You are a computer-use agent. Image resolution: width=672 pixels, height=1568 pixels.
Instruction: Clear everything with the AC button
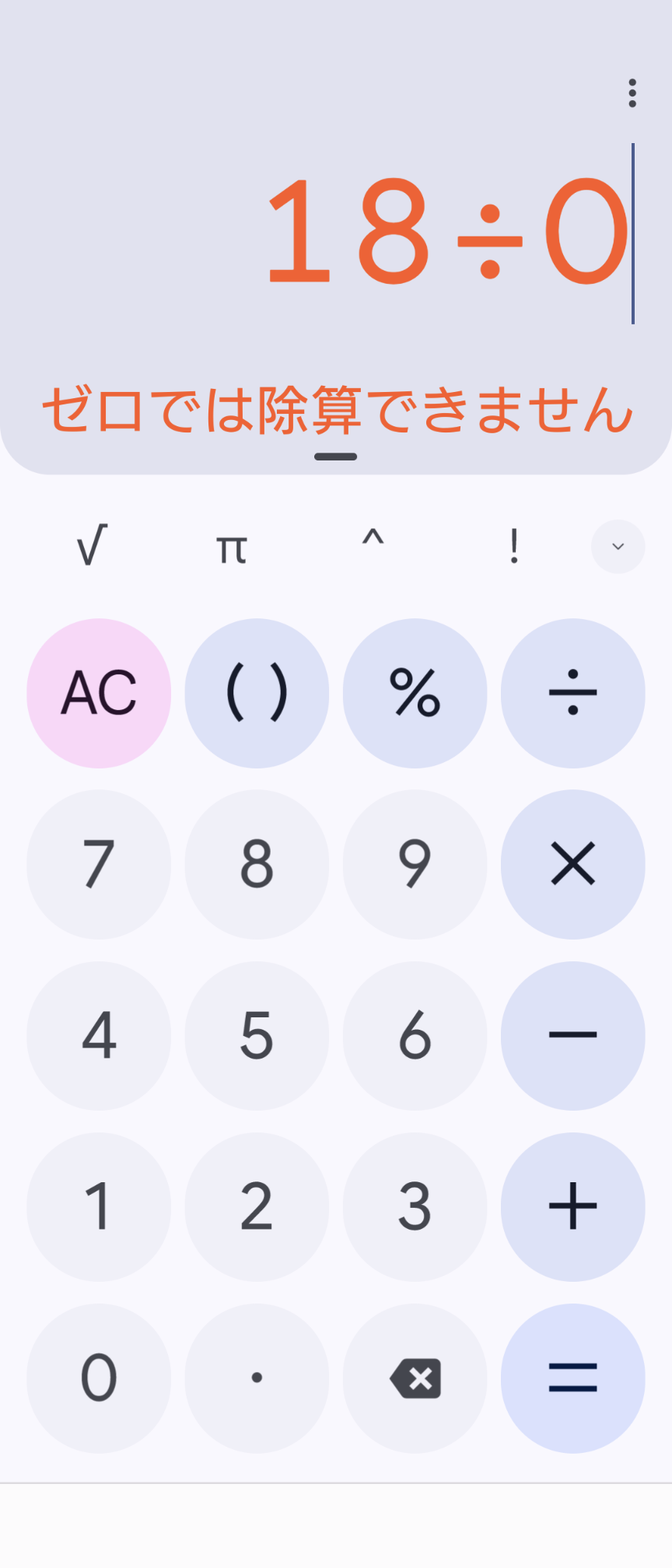coord(99,693)
